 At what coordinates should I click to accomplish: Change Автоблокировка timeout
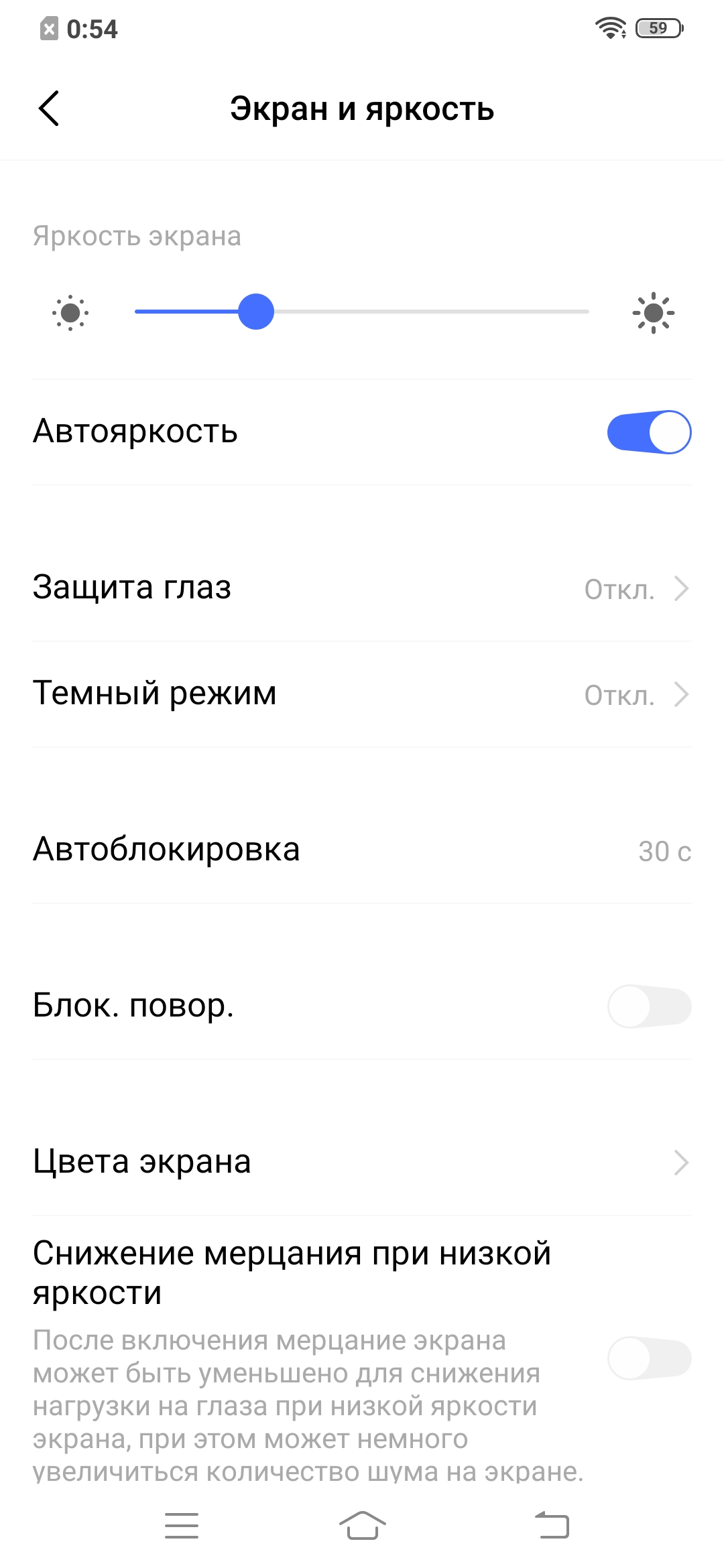tap(362, 850)
